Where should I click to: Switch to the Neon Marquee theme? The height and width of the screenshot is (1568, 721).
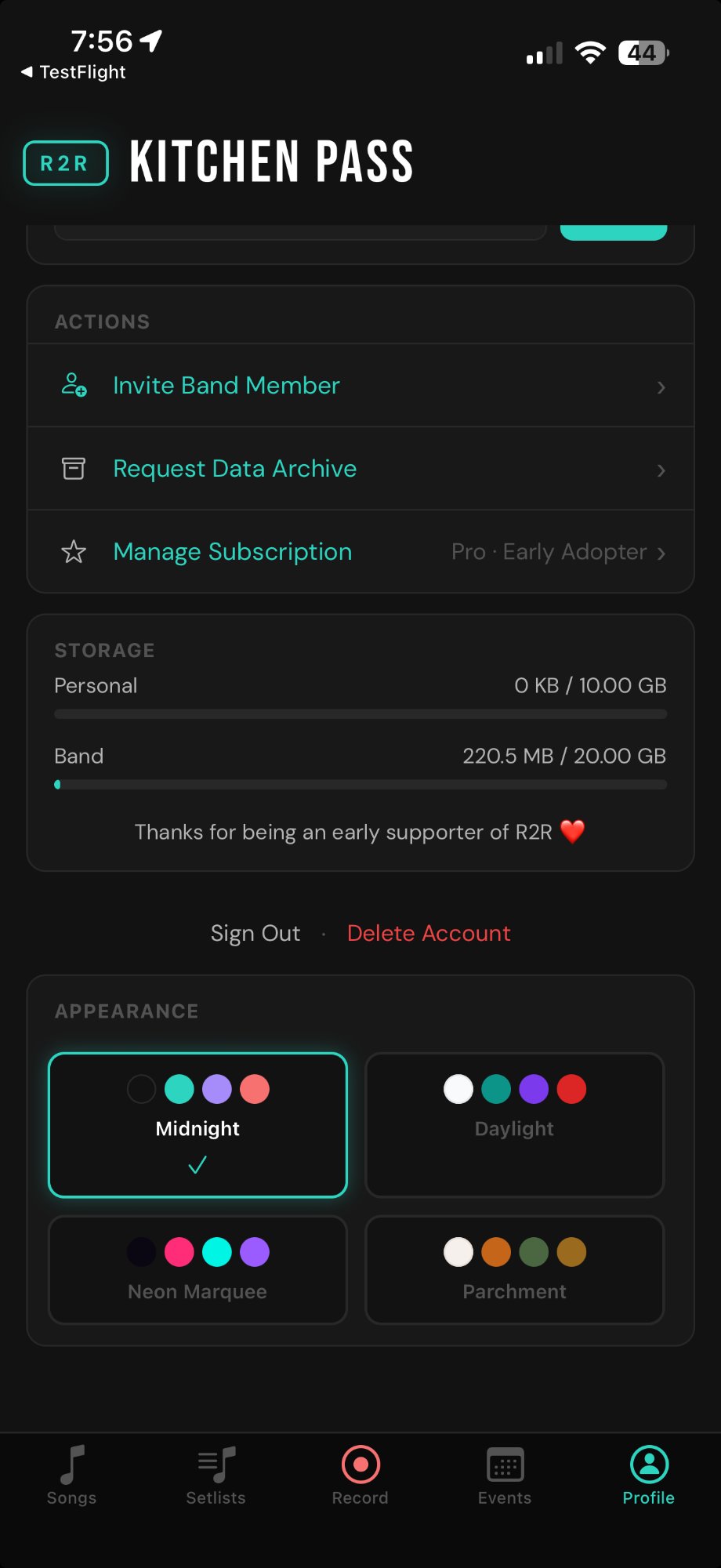(x=197, y=1270)
